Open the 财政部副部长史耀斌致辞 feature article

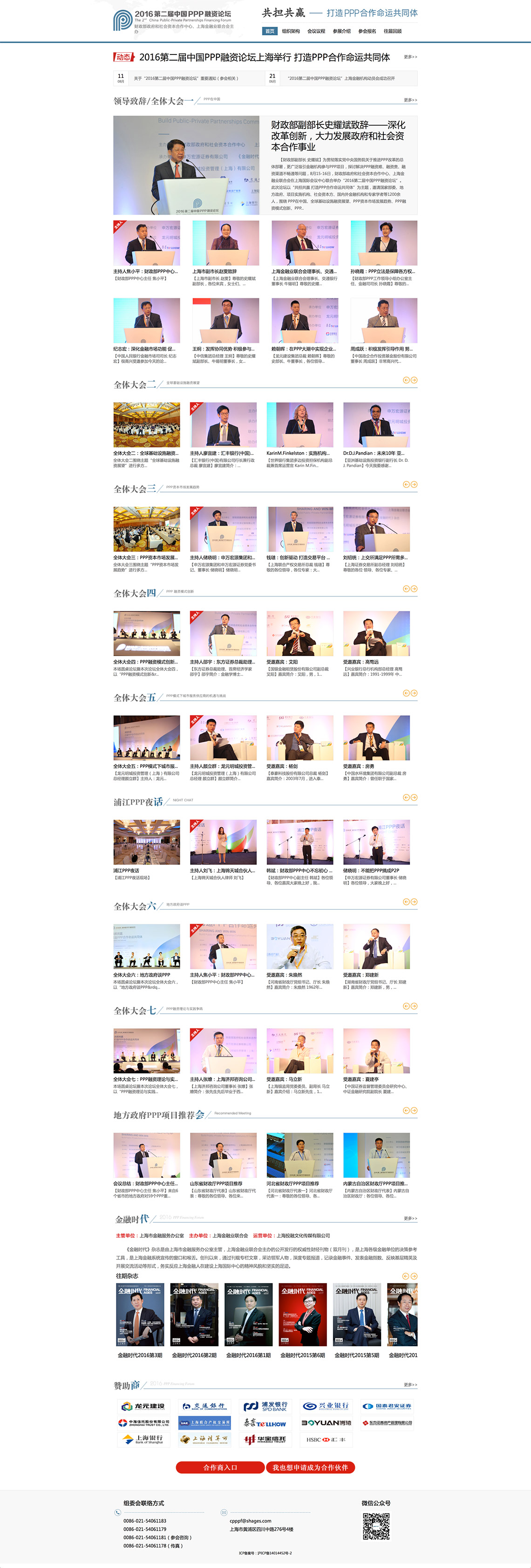(338, 136)
